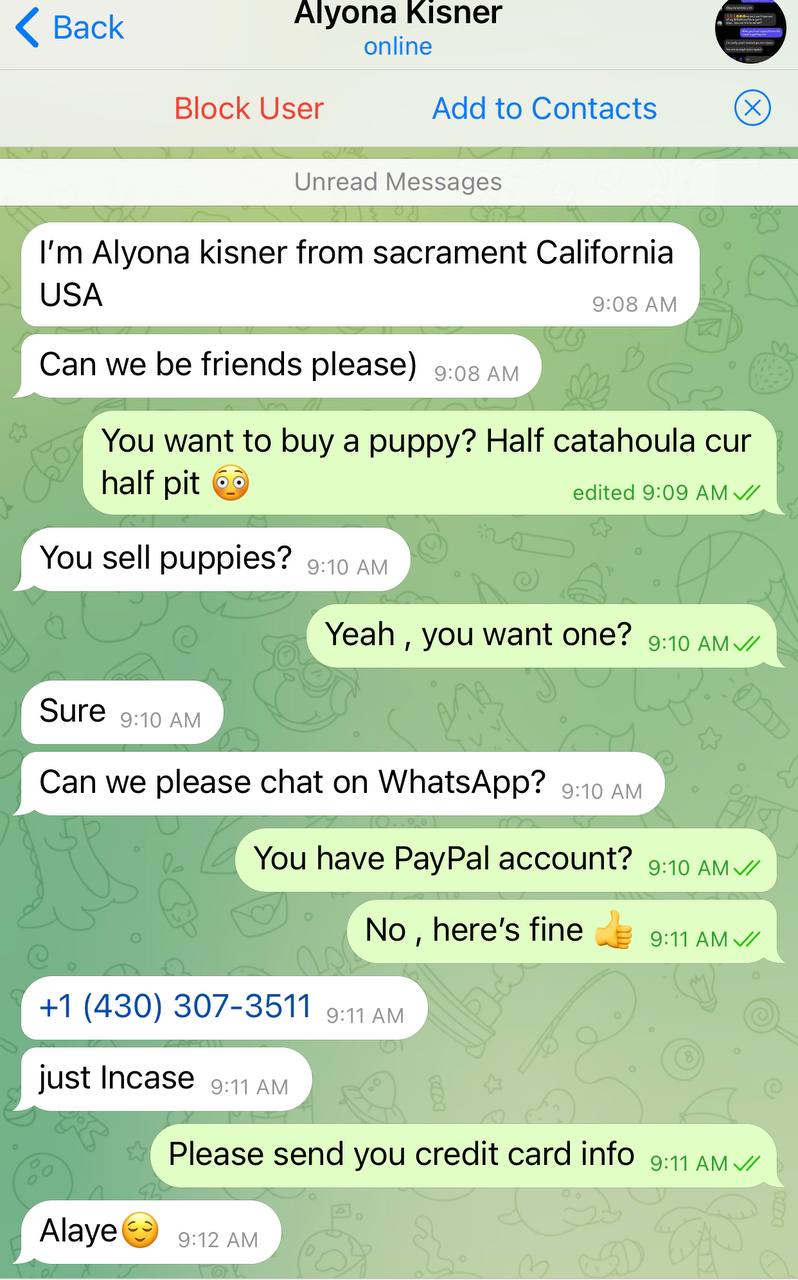Go back to the chat list
798x1280 pixels.
point(69,28)
